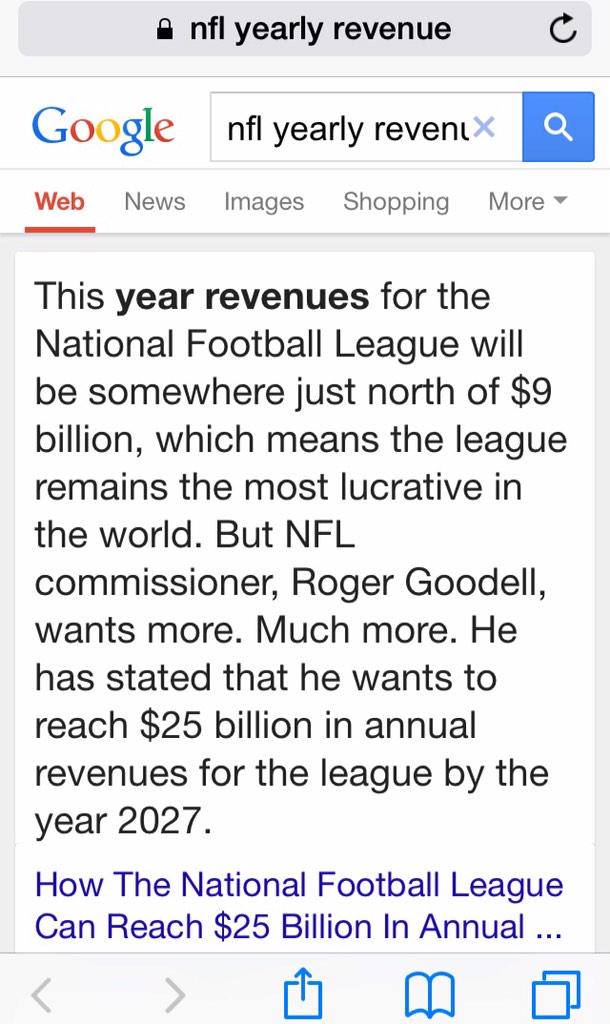Select the Web tab
This screenshot has height=1024, width=610.
[x=59, y=202]
